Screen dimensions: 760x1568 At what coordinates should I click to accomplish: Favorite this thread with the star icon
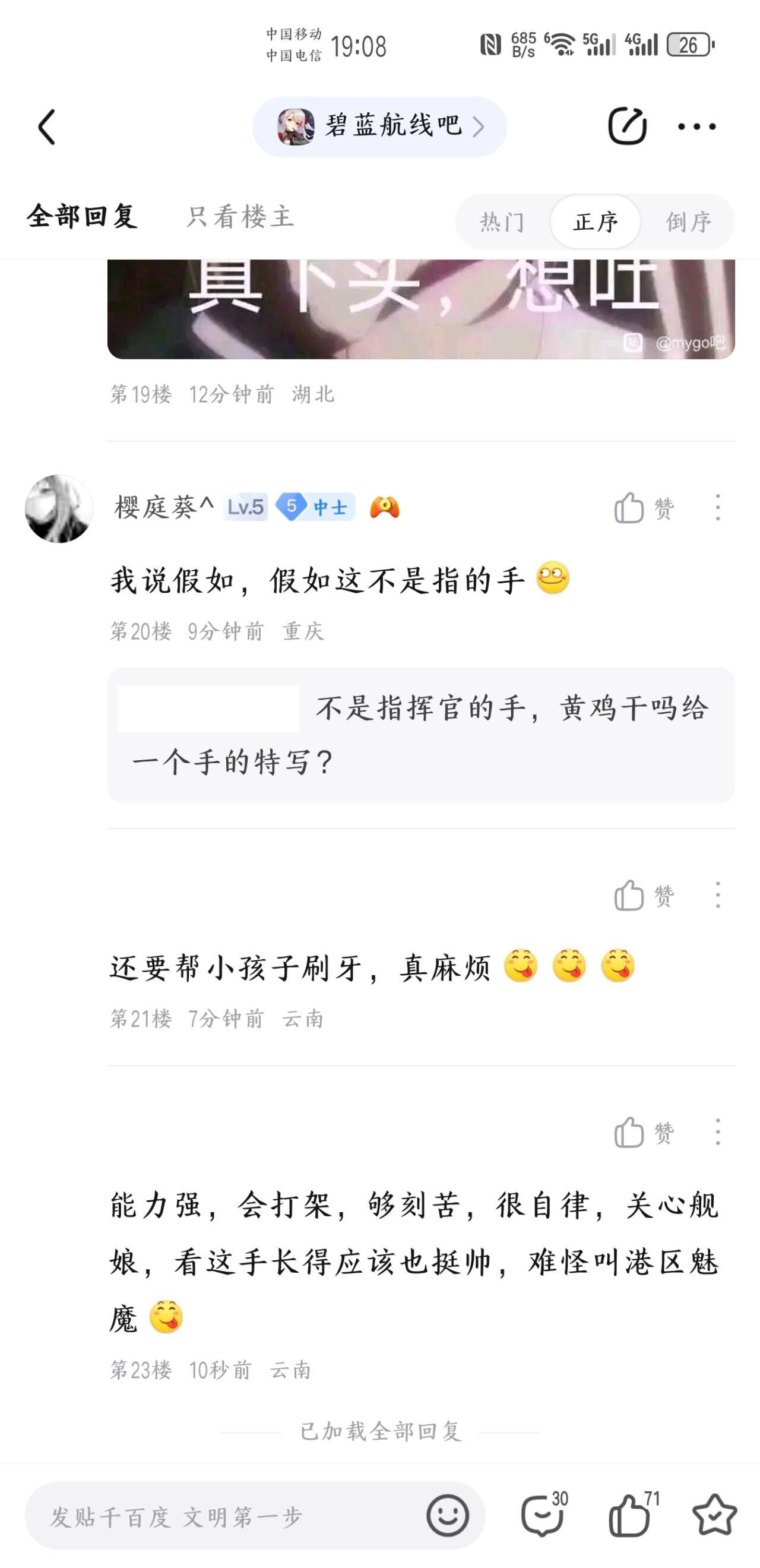[x=714, y=1516]
